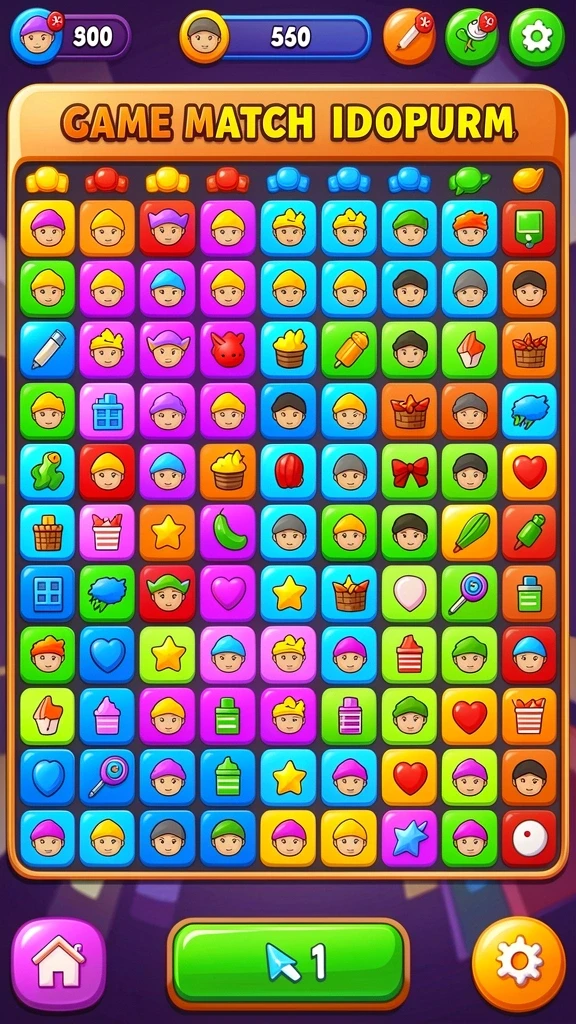Viewport: 576px width, 1024px height.
Task: Go to the home screen via house button
Action: (x=59, y=963)
